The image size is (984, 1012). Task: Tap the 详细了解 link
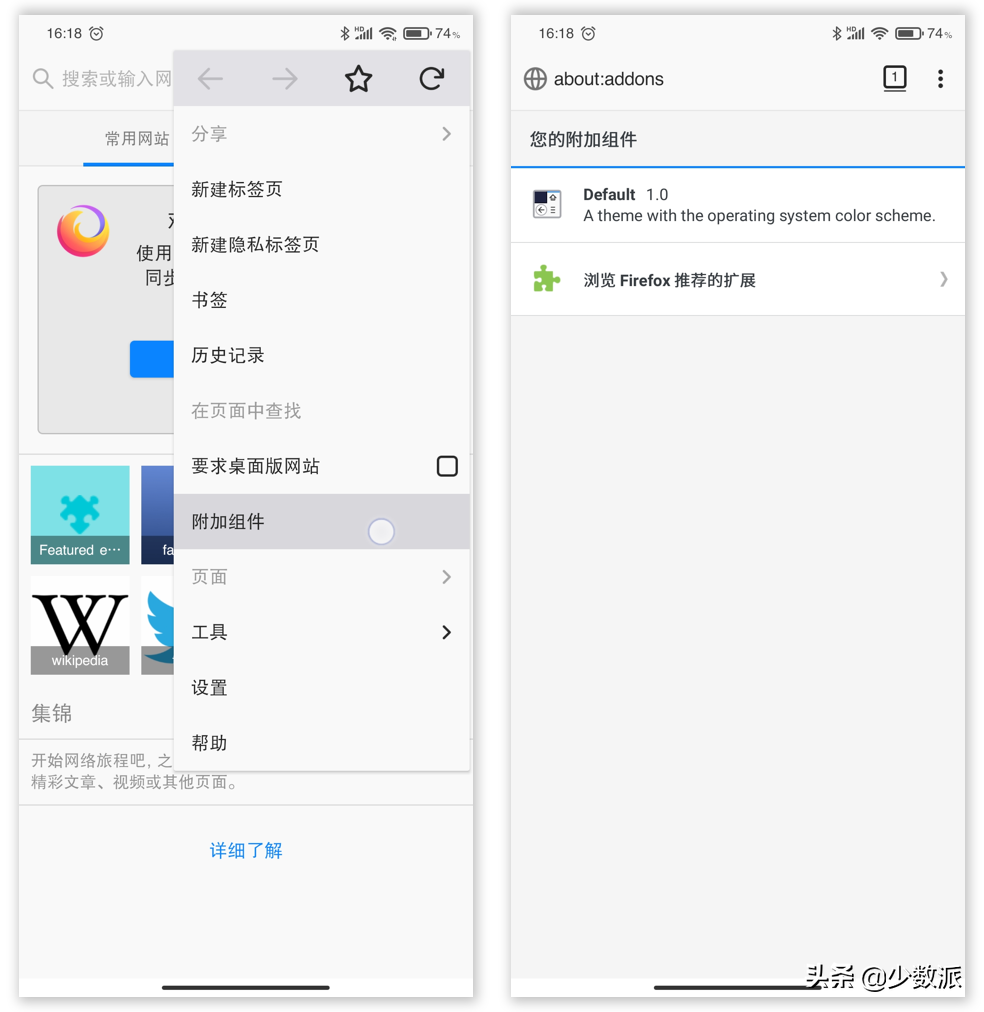[x=246, y=851]
